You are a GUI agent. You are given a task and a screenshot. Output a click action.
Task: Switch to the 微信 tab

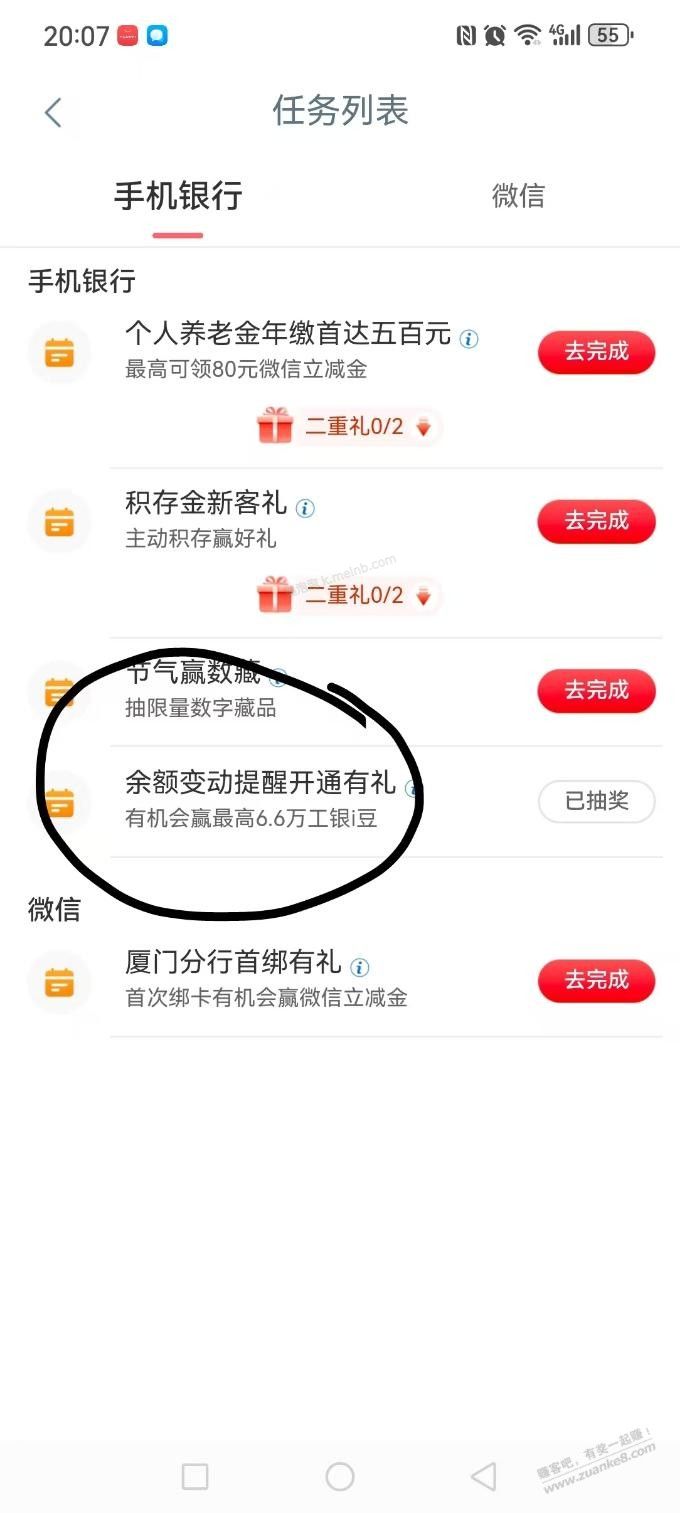tap(518, 195)
